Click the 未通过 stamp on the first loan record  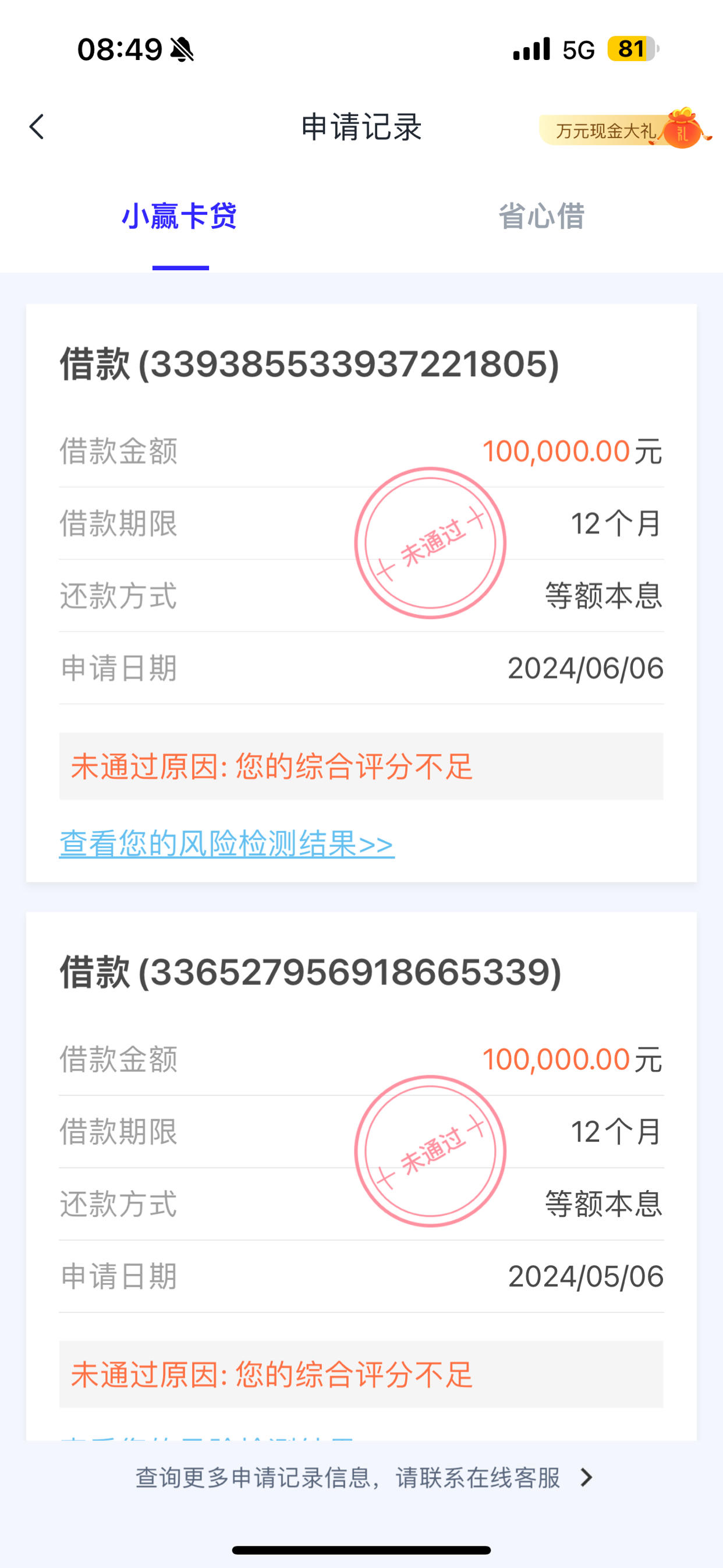pyautogui.click(x=430, y=545)
